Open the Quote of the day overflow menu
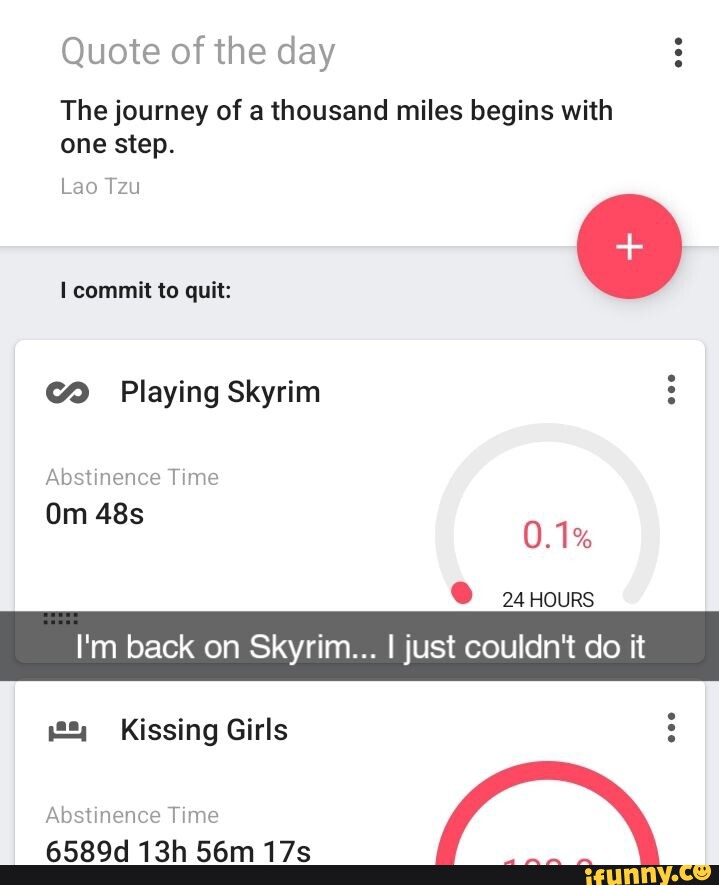Viewport: 719px width, 885px height. [x=678, y=52]
